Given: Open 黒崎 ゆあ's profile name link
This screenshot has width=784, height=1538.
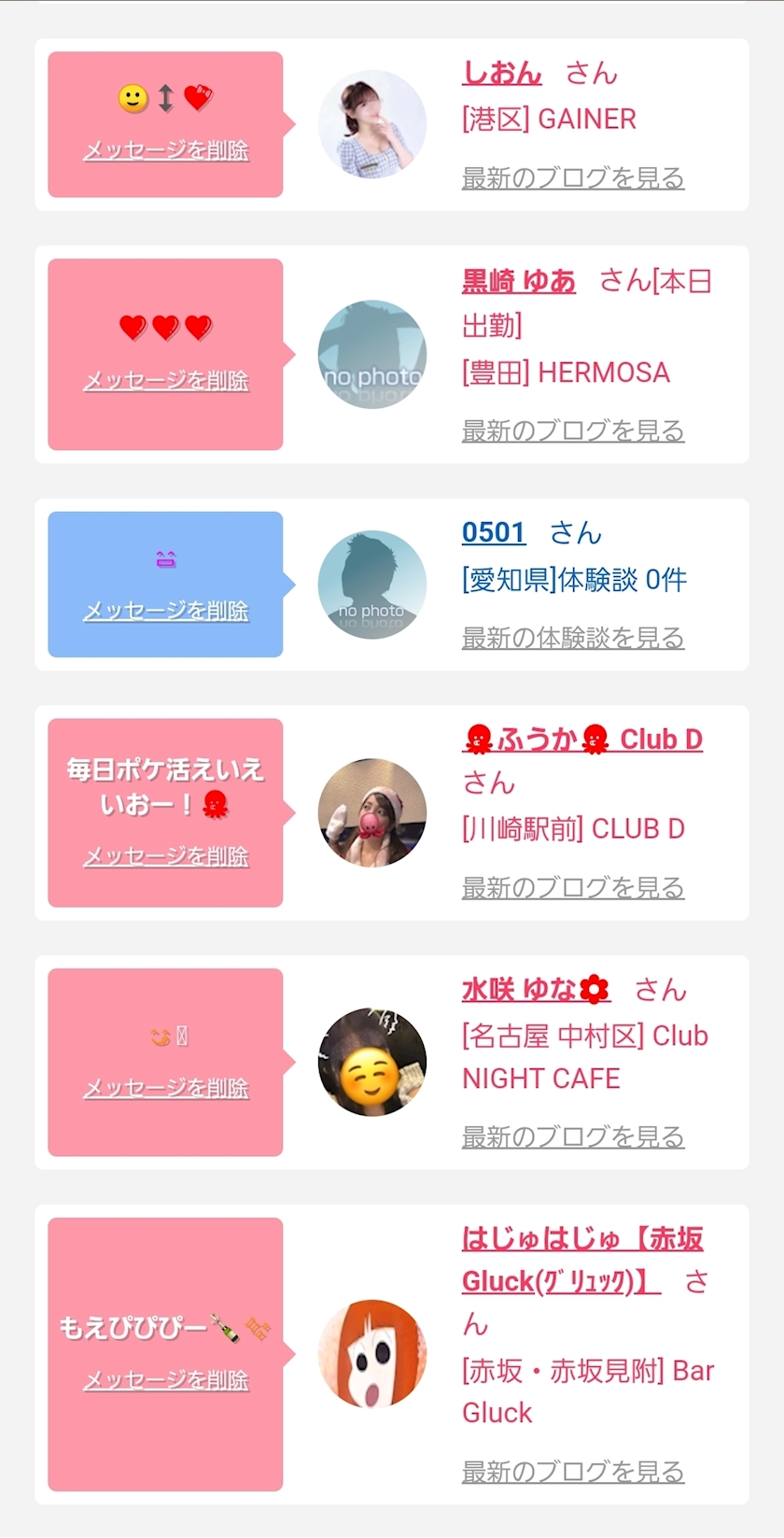Looking at the screenshot, I should click(x=518, y=281).
